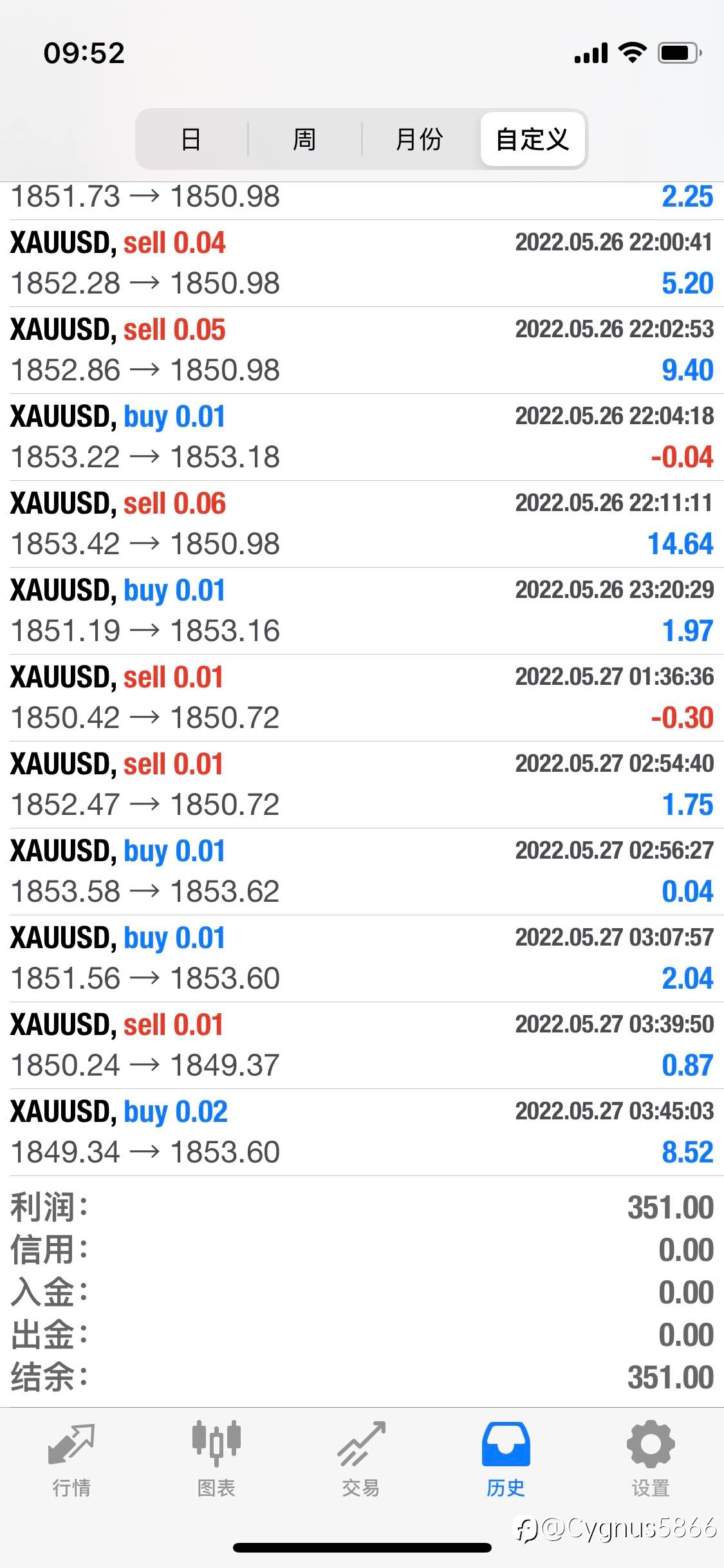View the buy 0.01 trade at 23:20:29

[x=362, y=611]
